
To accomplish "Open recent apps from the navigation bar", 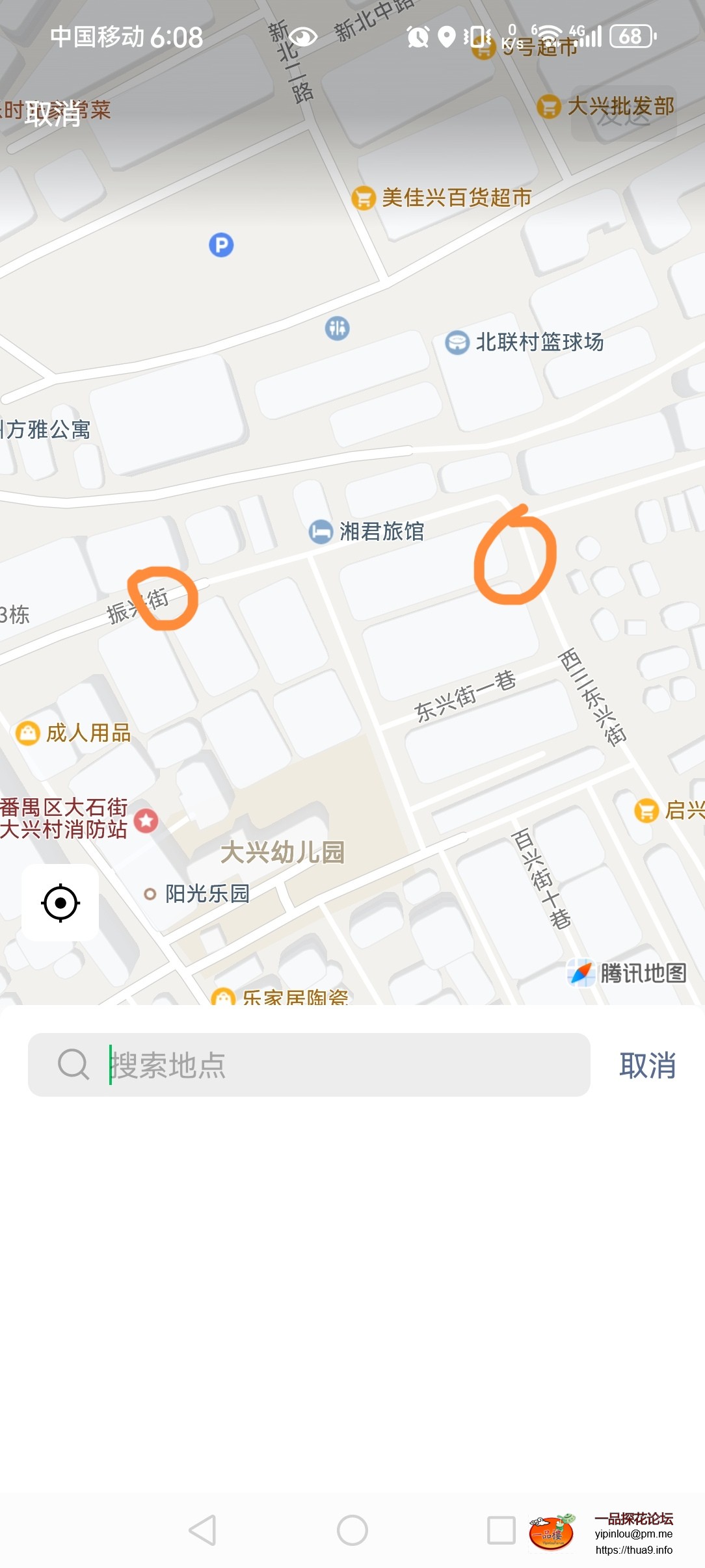I will [x=501, y=1530].
